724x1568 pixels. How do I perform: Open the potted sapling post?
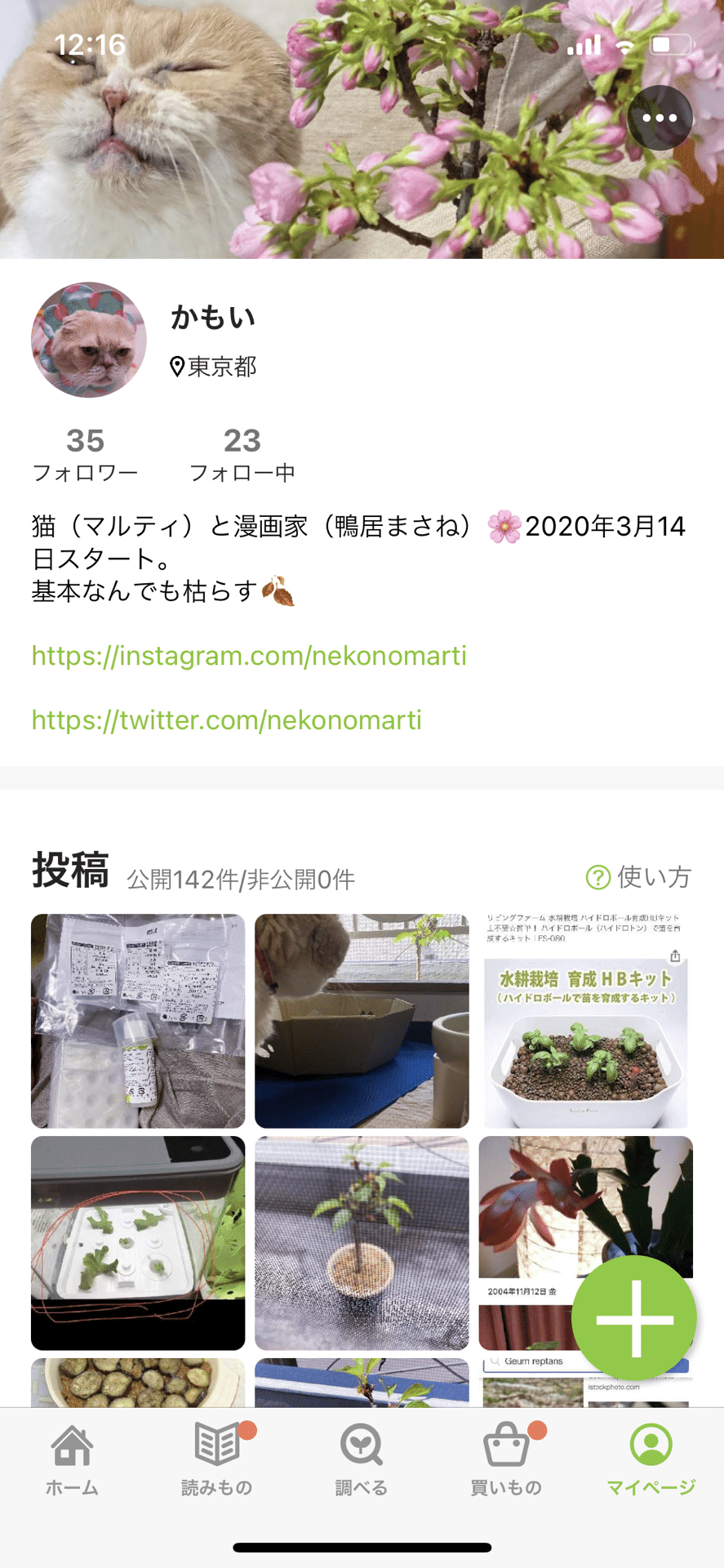point(362,1242)
